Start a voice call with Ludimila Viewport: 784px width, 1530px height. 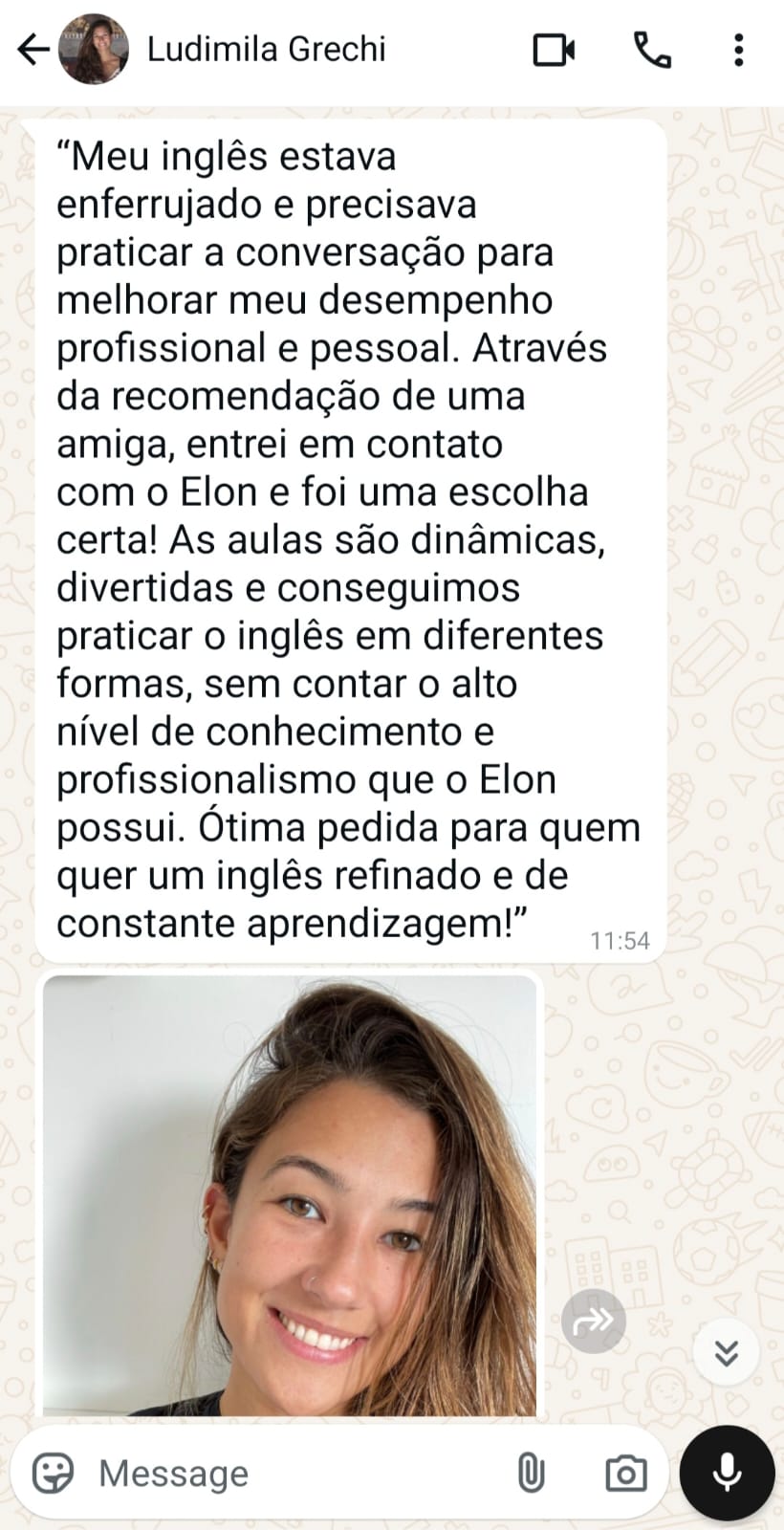coord(652,50)
